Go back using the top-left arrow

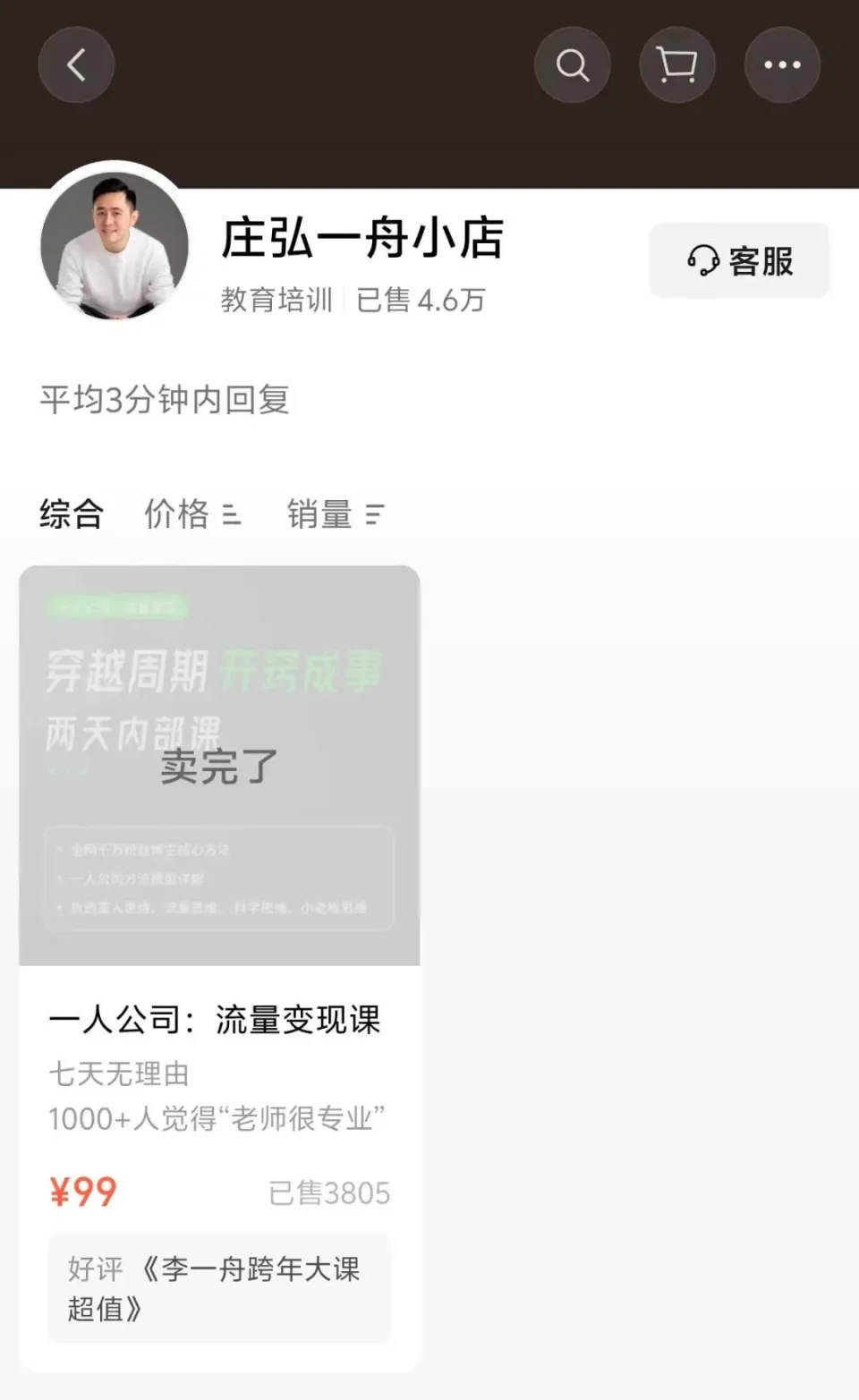(x=76, y=65)
